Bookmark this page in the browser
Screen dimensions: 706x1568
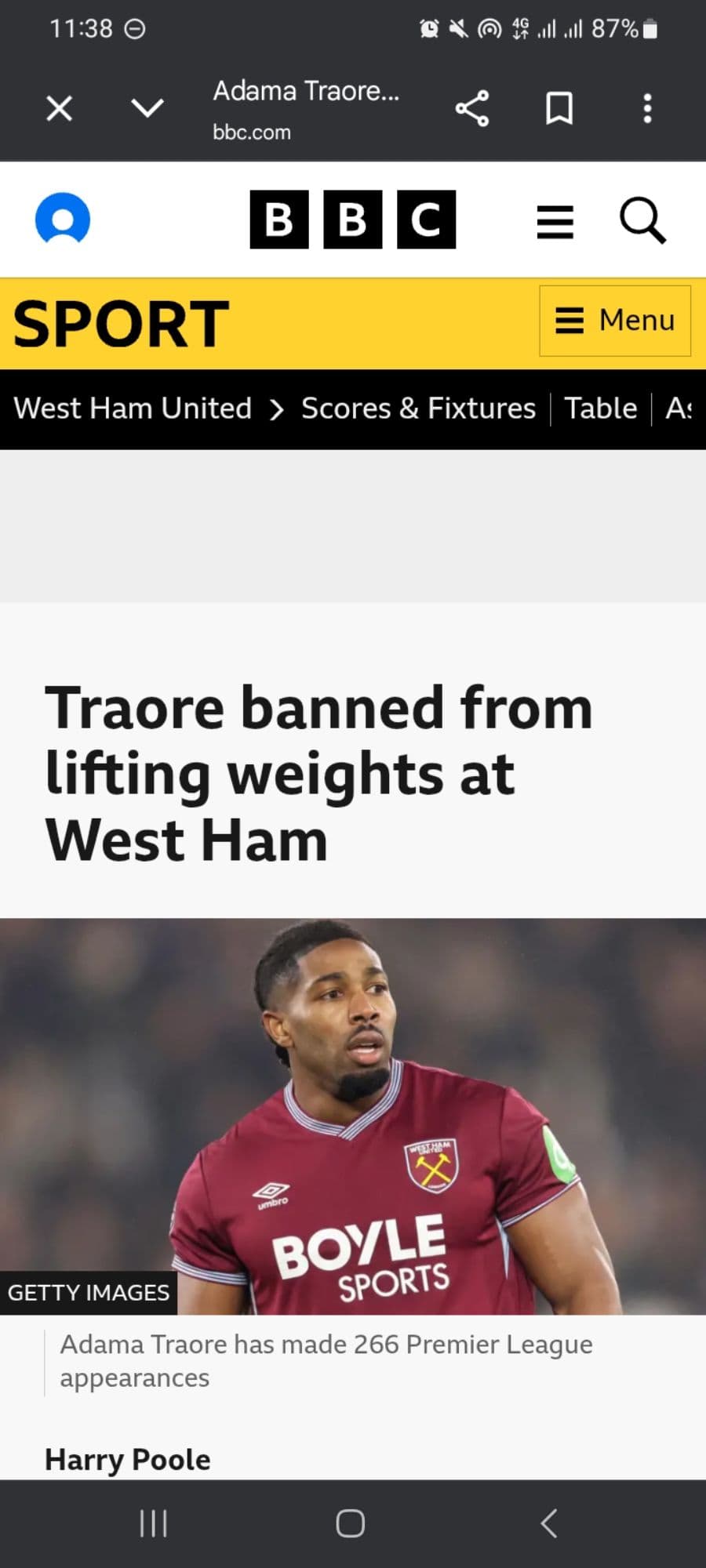[559, 108]
